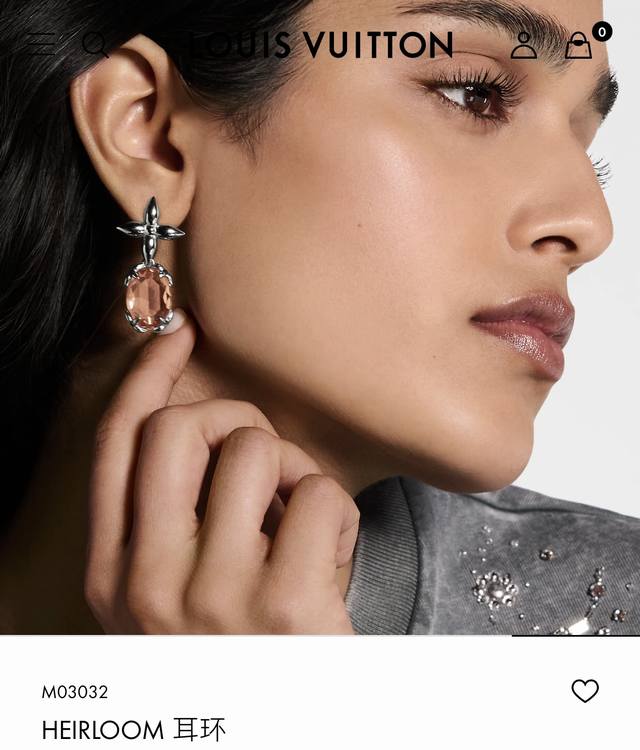Image resolution: width=640 pixels, height=750 pixels.
Task: Add Heirloom earrings to wishlist
Action: [585, 691]
